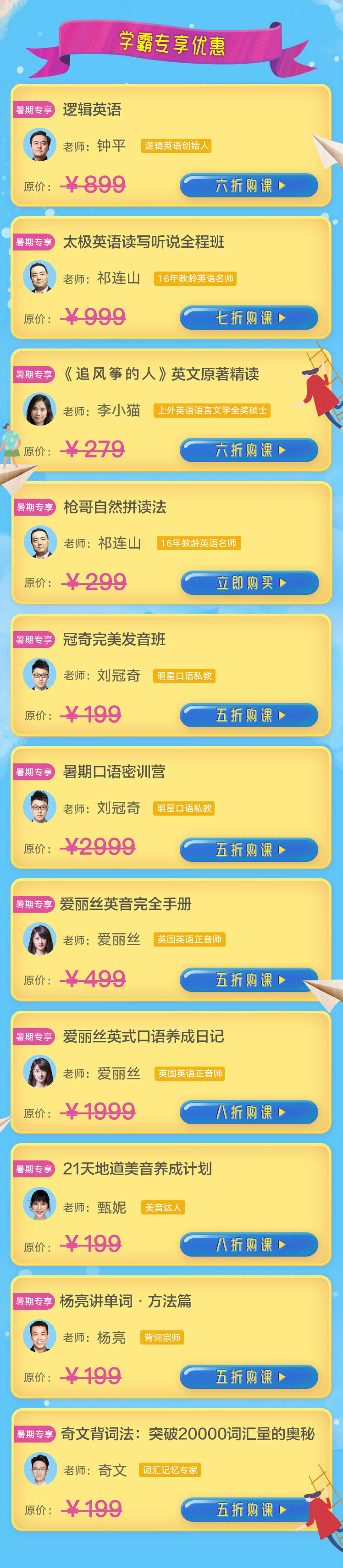Image resolution: width=343 pixels, height=1568 pixels.
Task: Tap 五折购课 for 杨亮讲单词·方法篇
Action: (x=249, y=1377)
